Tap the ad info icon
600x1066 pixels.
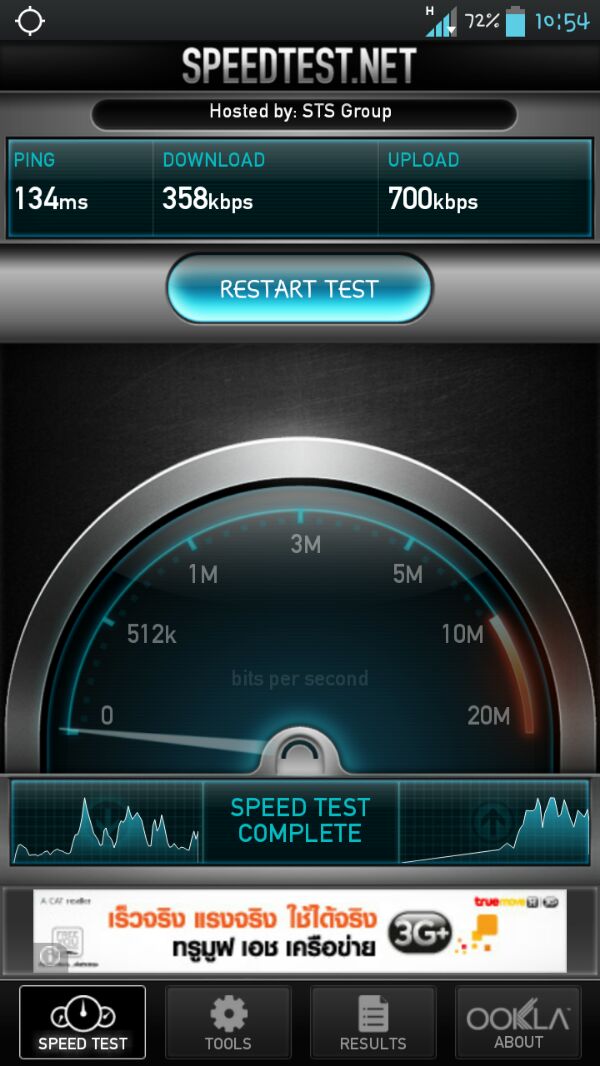coord(50,957)
